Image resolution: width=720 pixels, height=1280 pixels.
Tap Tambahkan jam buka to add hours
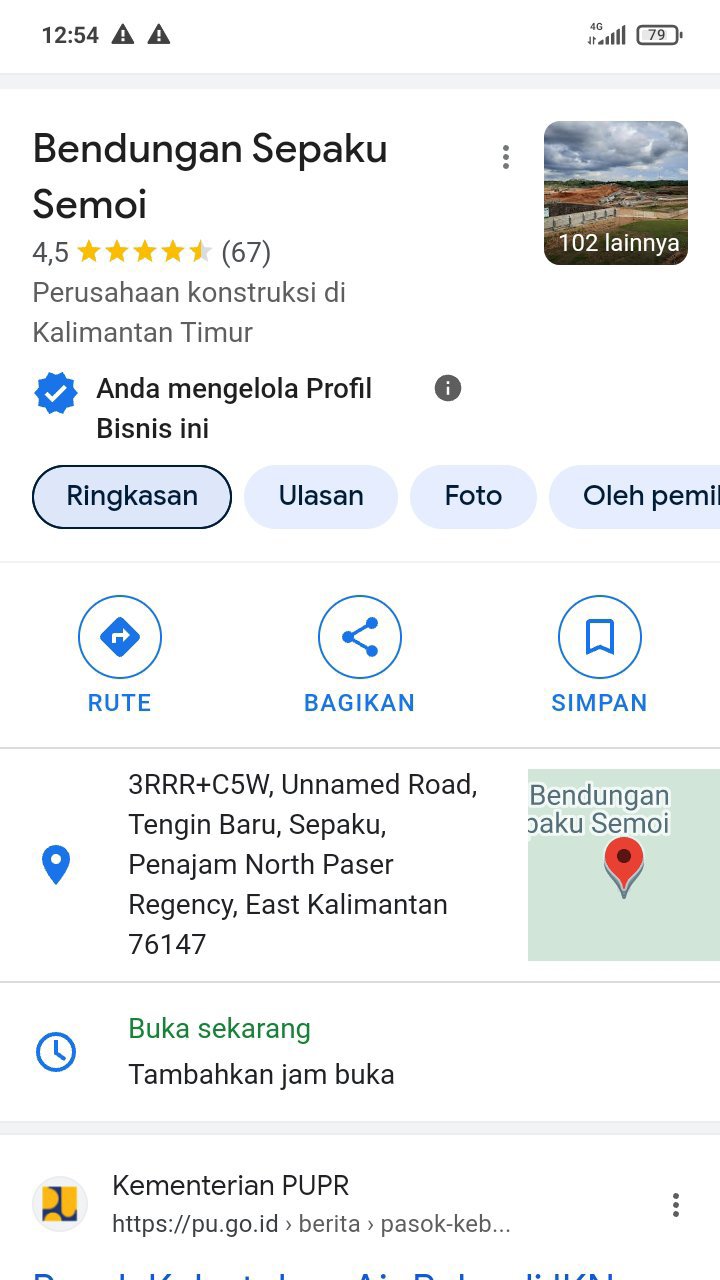point(261,1075)
